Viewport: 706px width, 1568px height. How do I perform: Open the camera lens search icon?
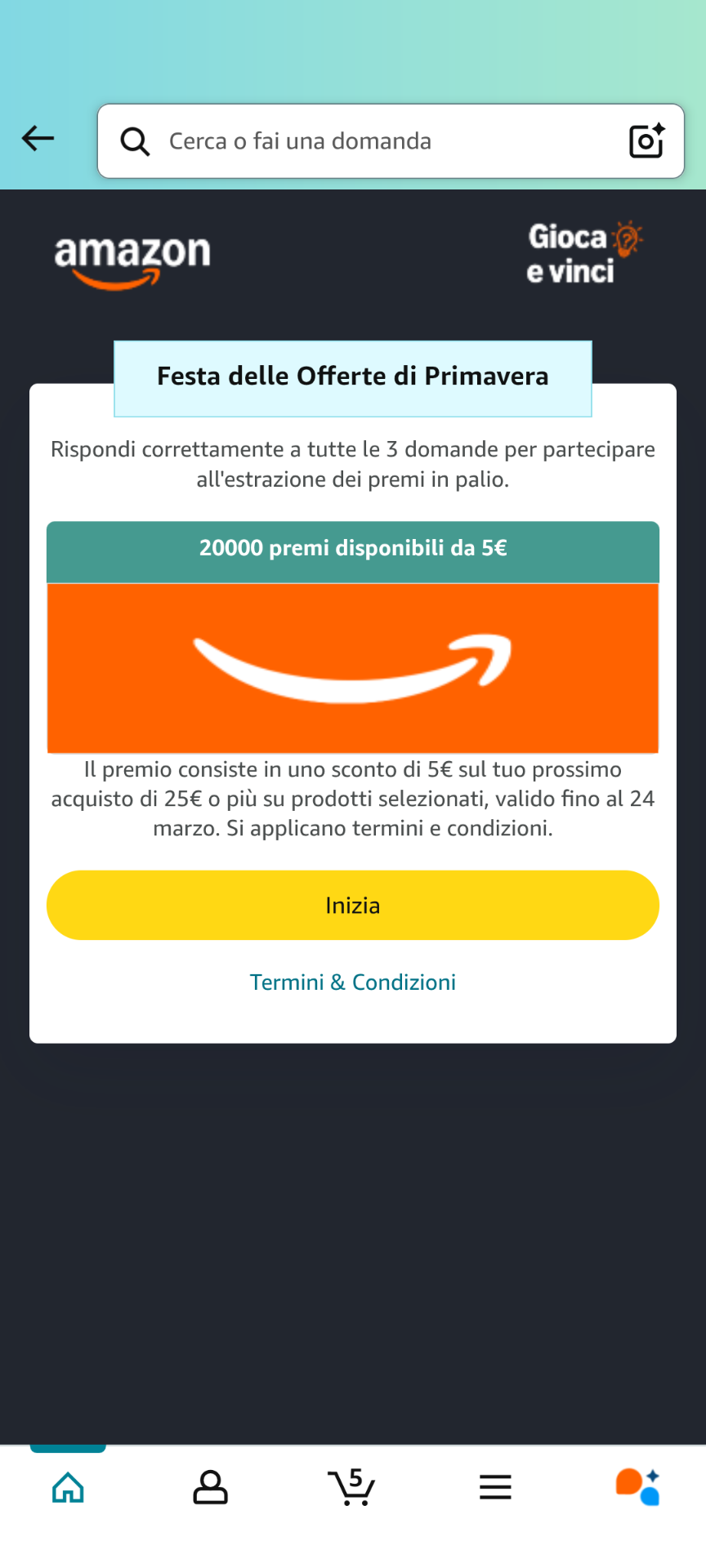646,140
